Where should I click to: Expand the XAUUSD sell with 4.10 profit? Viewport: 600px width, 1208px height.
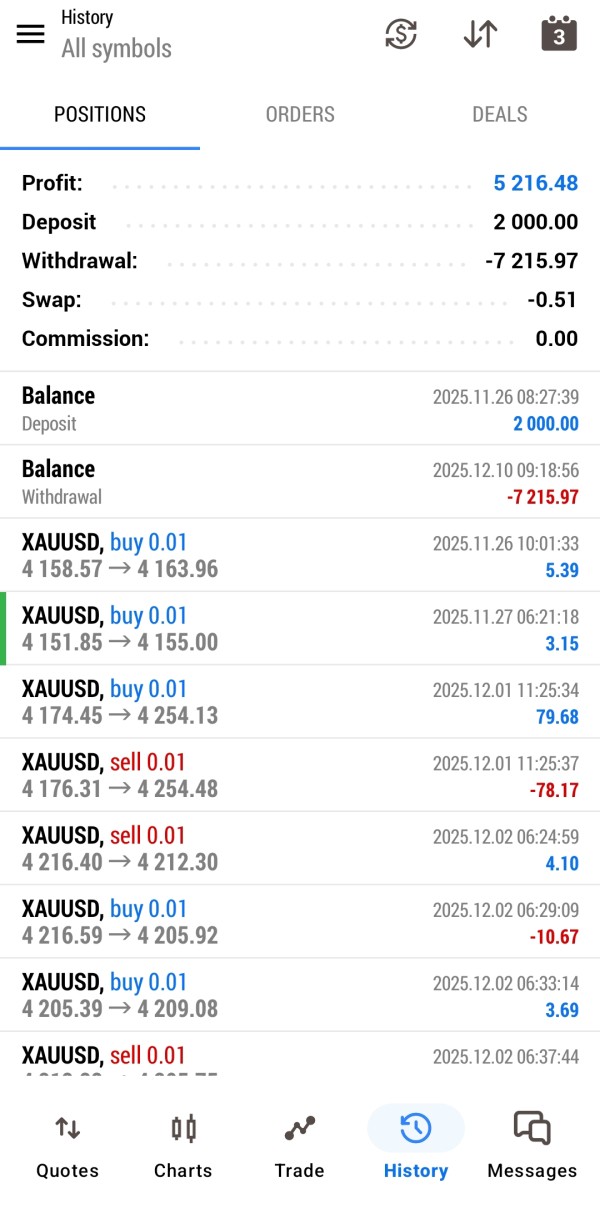click(x=300, y=848)
